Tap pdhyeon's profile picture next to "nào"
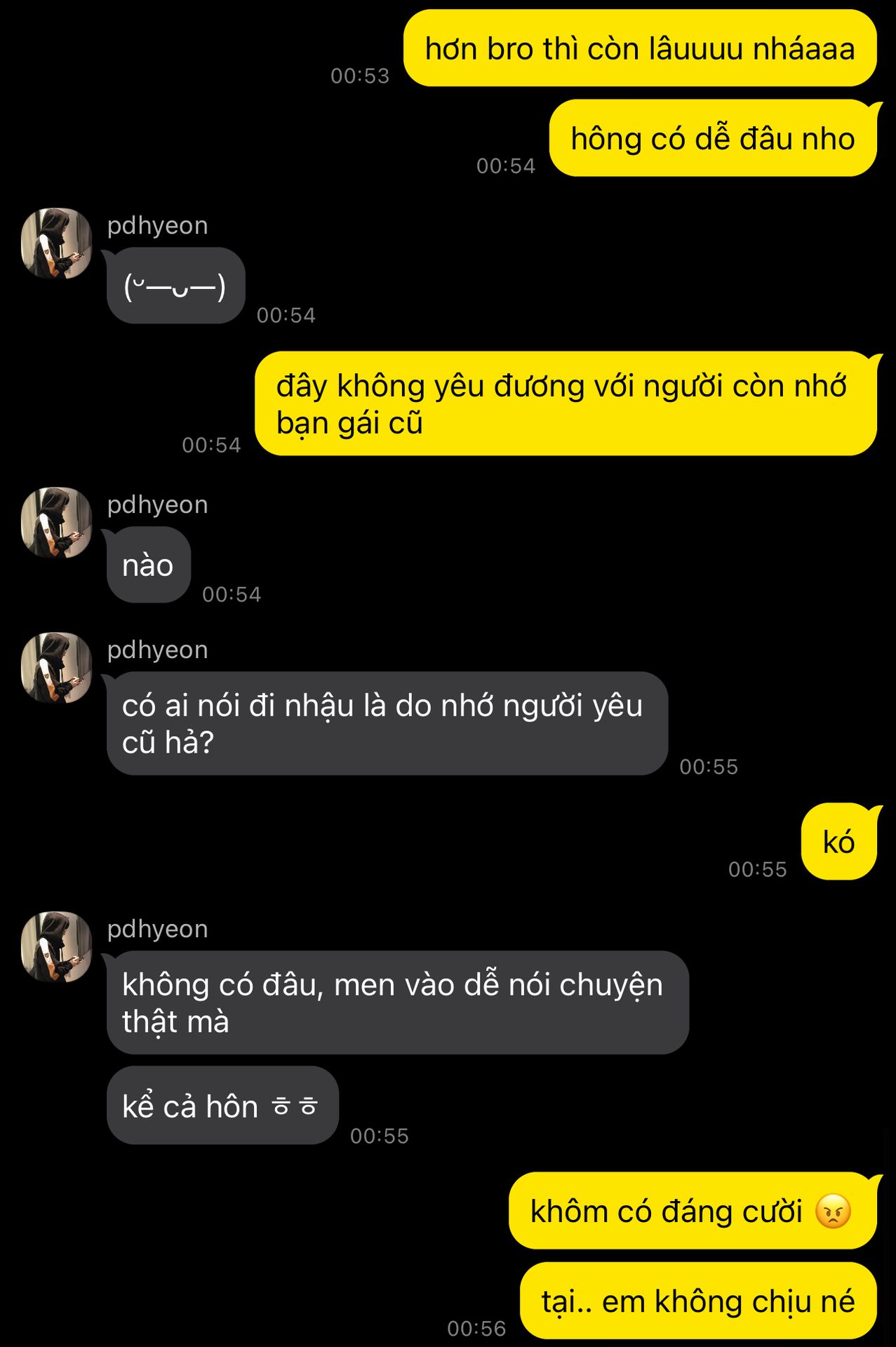896x1347 pixels. click(x=56, y=522)
